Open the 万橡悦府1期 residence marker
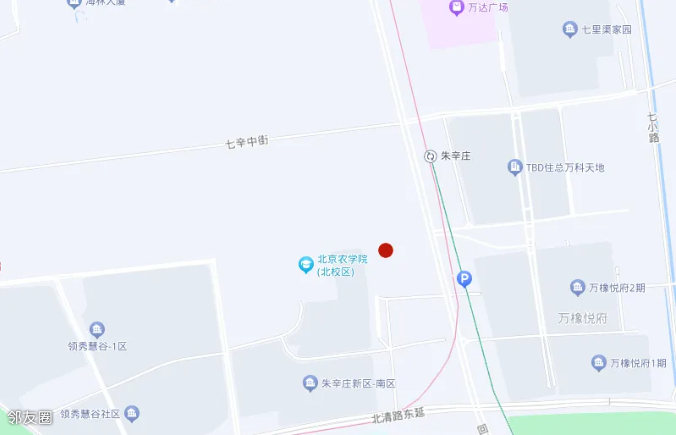The width and height of the screenshot is (676, 435). pos(598,363)
